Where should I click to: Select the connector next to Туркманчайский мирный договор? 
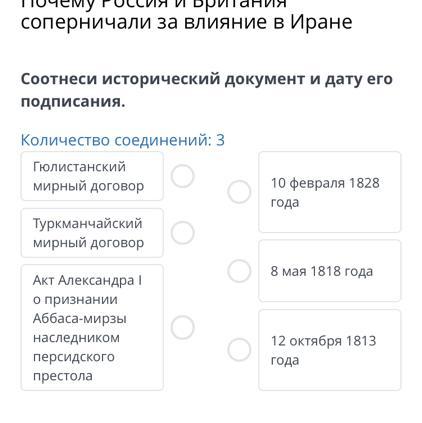coord(183,233)
